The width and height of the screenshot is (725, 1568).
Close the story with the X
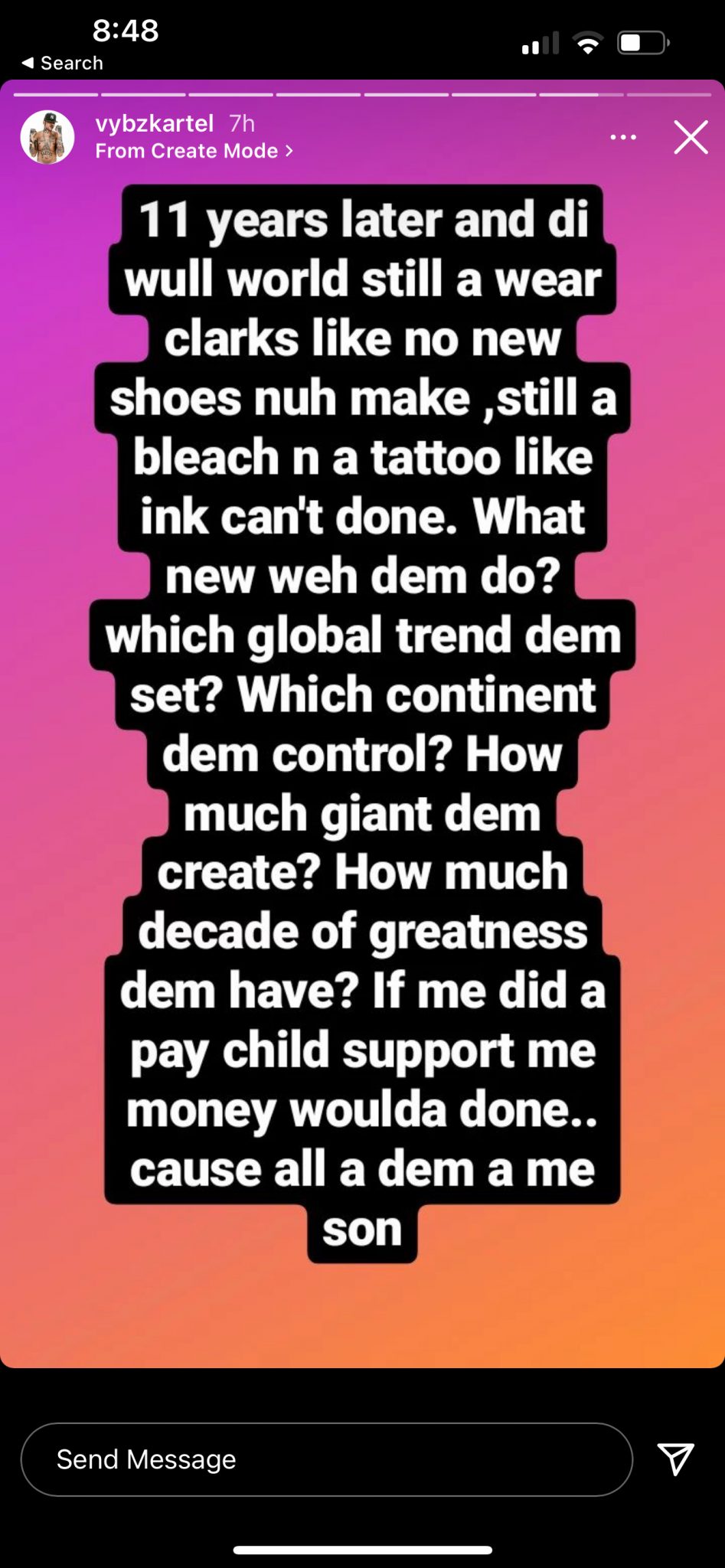(691, 138)
